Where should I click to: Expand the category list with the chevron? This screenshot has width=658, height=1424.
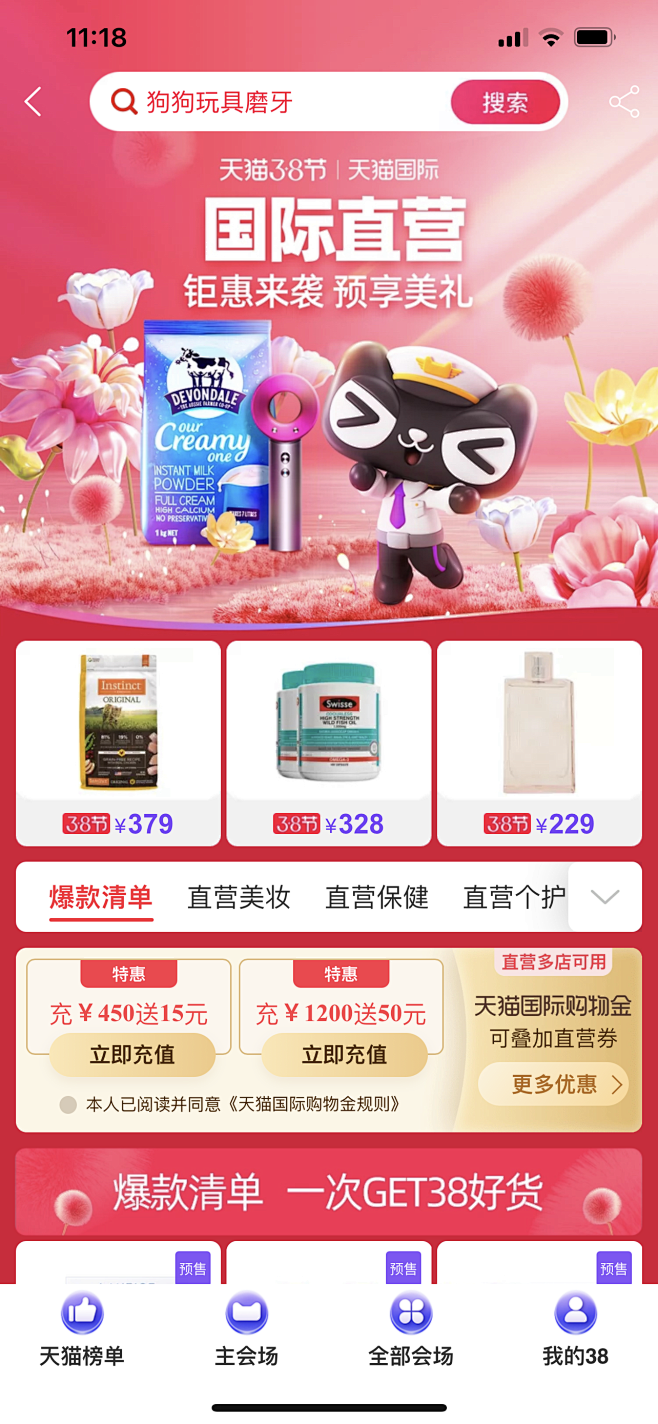[605, 897]
